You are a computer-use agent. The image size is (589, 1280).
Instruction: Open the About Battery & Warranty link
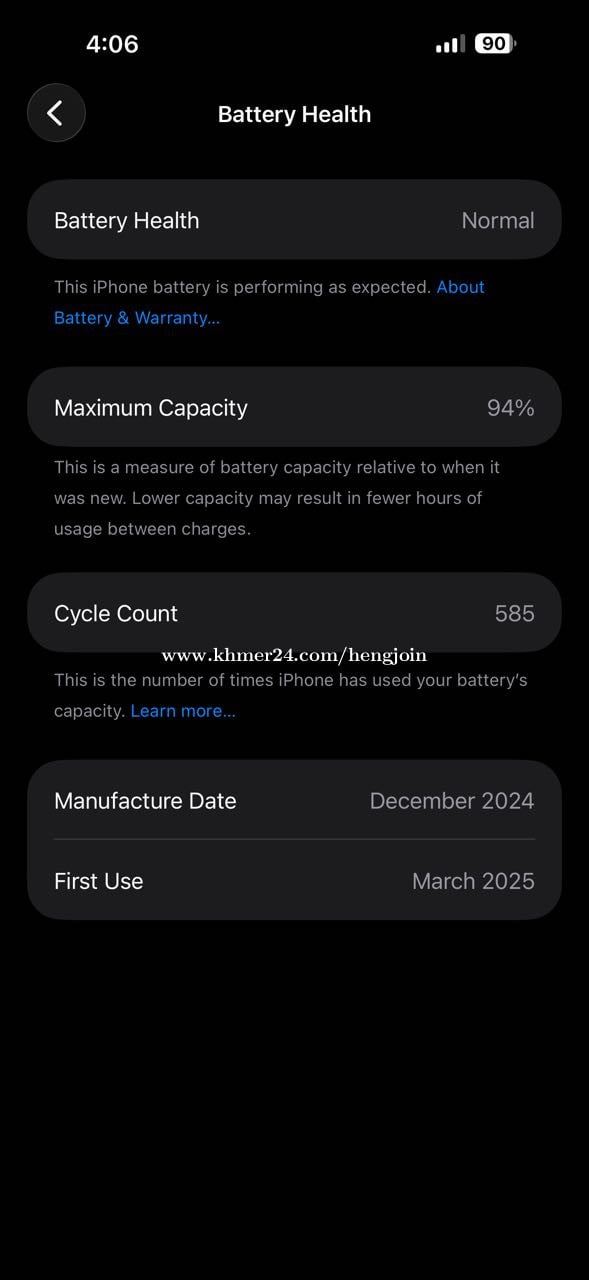[137, 318]
